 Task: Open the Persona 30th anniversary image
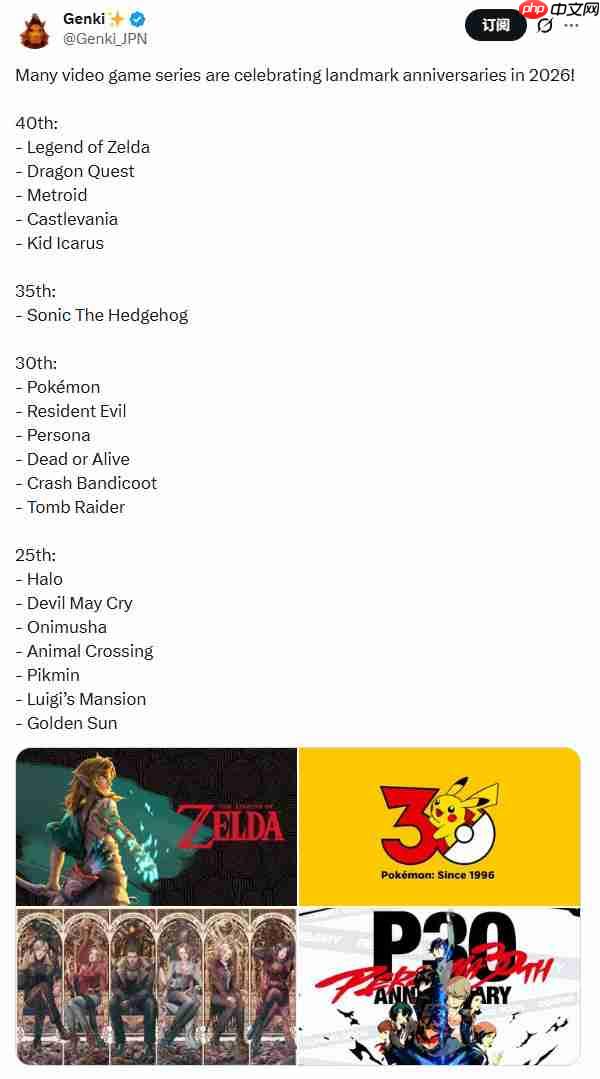coord(439,985)
